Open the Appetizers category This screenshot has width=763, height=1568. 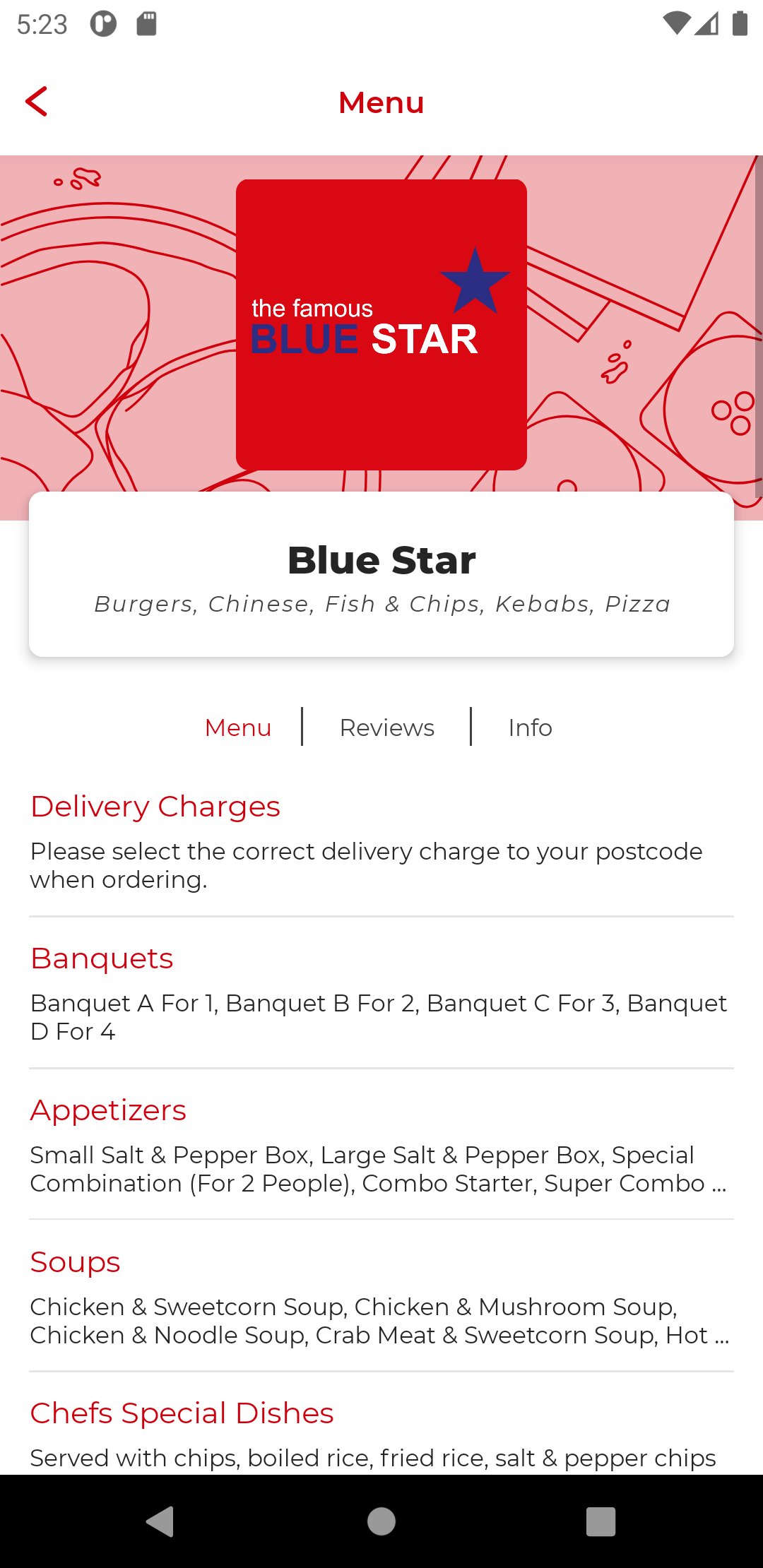(108, 1110)
